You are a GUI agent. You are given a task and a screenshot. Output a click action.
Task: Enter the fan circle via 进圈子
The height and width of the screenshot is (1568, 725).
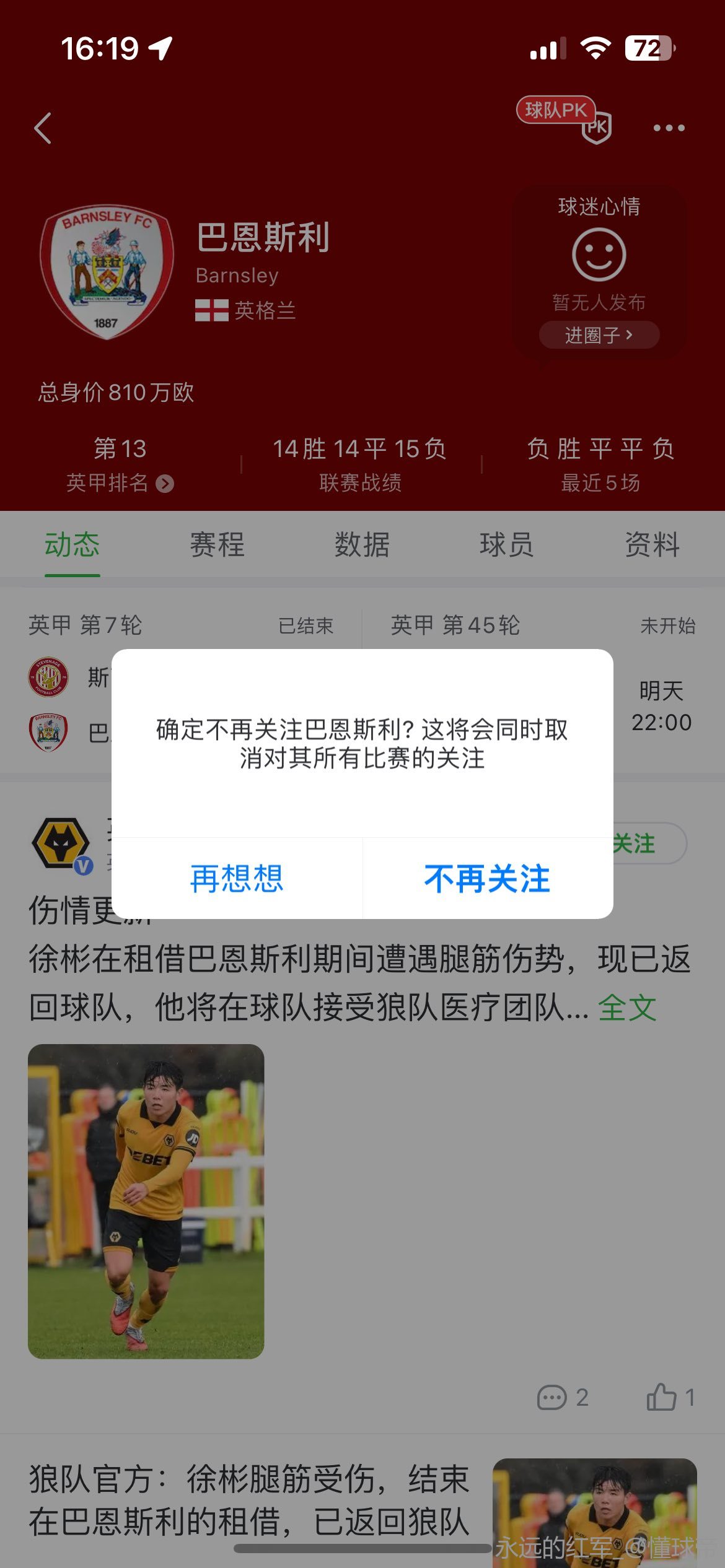tap(599, 335)
